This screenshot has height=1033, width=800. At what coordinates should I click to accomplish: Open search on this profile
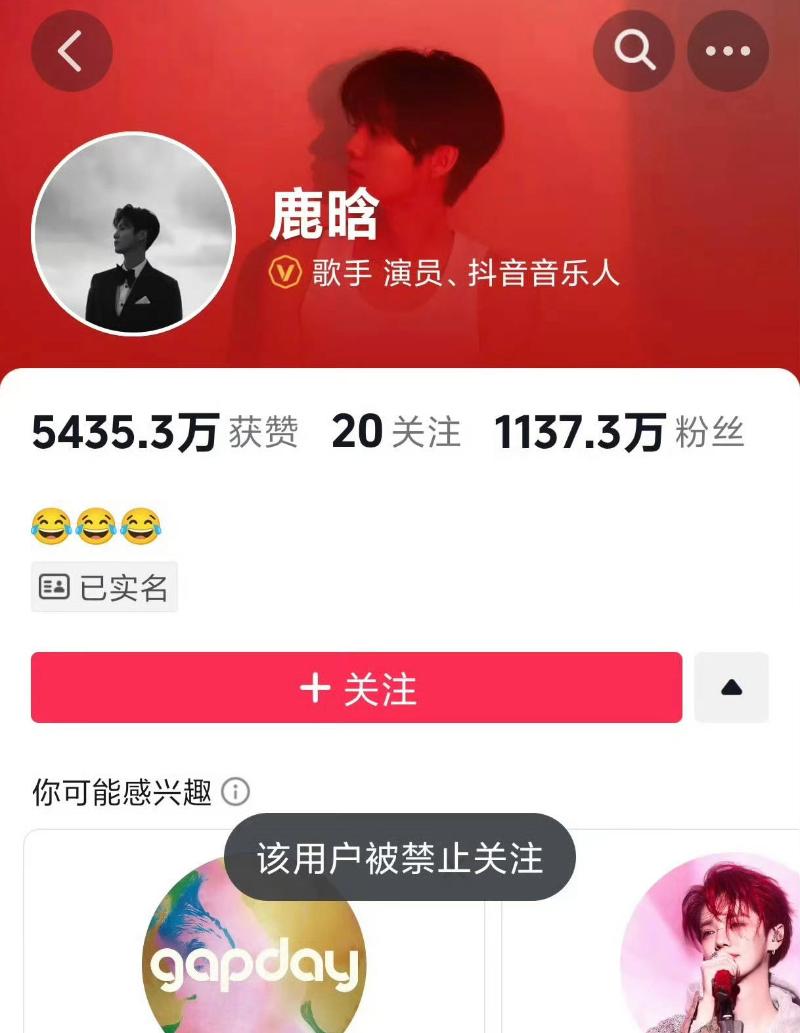point(634,51)
